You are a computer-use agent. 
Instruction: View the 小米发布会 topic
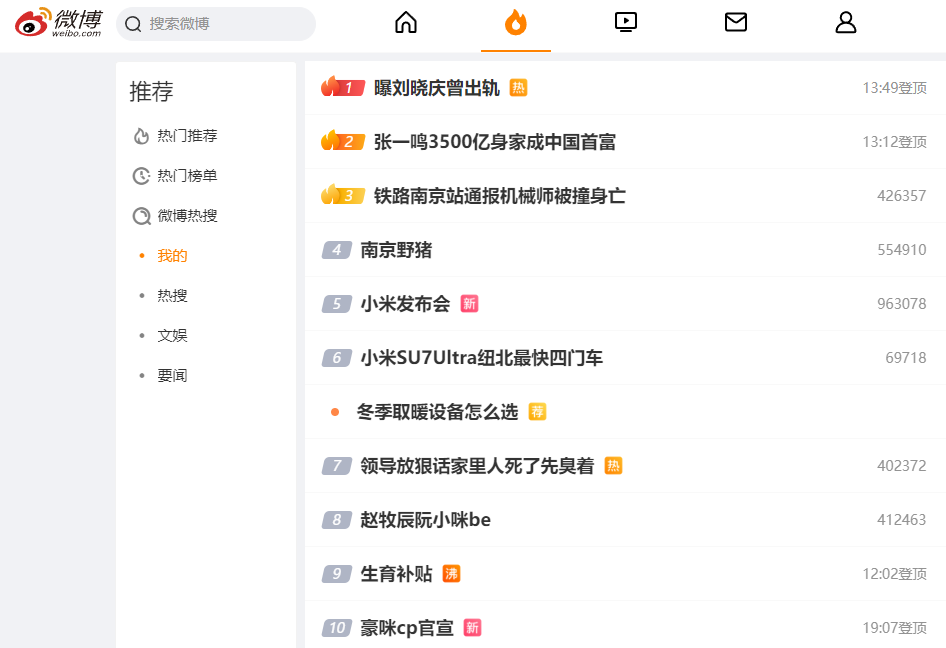(x=405, y=303)
